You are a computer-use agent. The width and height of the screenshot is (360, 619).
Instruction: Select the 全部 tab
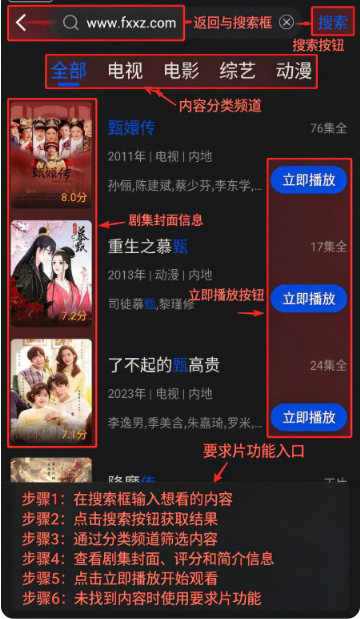69,71
